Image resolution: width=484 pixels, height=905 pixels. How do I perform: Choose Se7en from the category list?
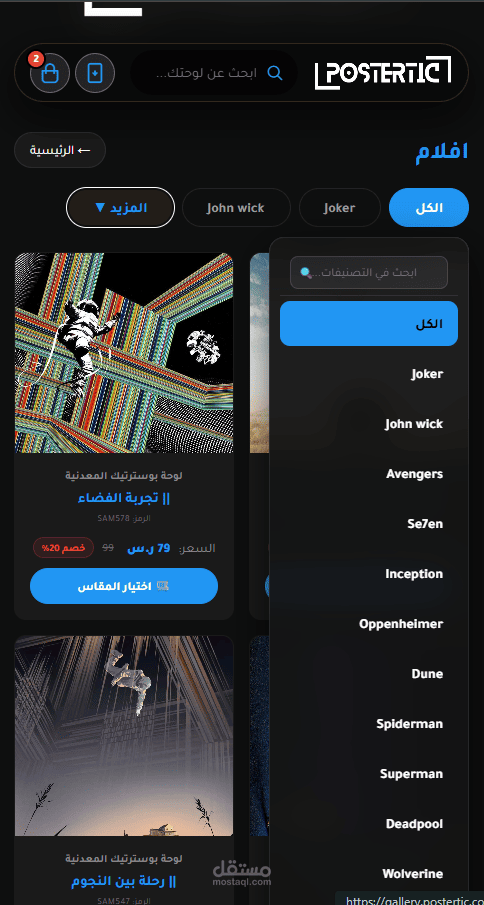click(369, 524)
